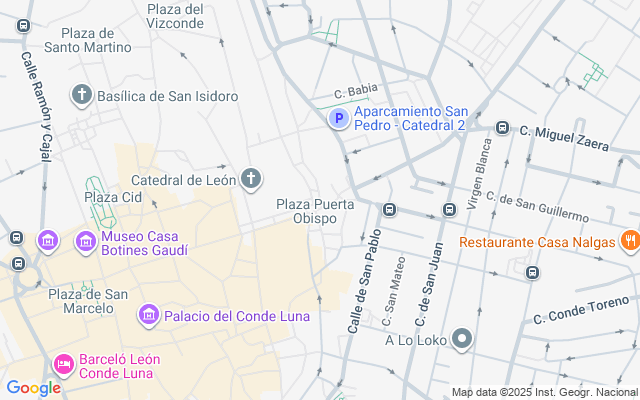
Task: Select the Catedral de León marker
Action: 251,181
